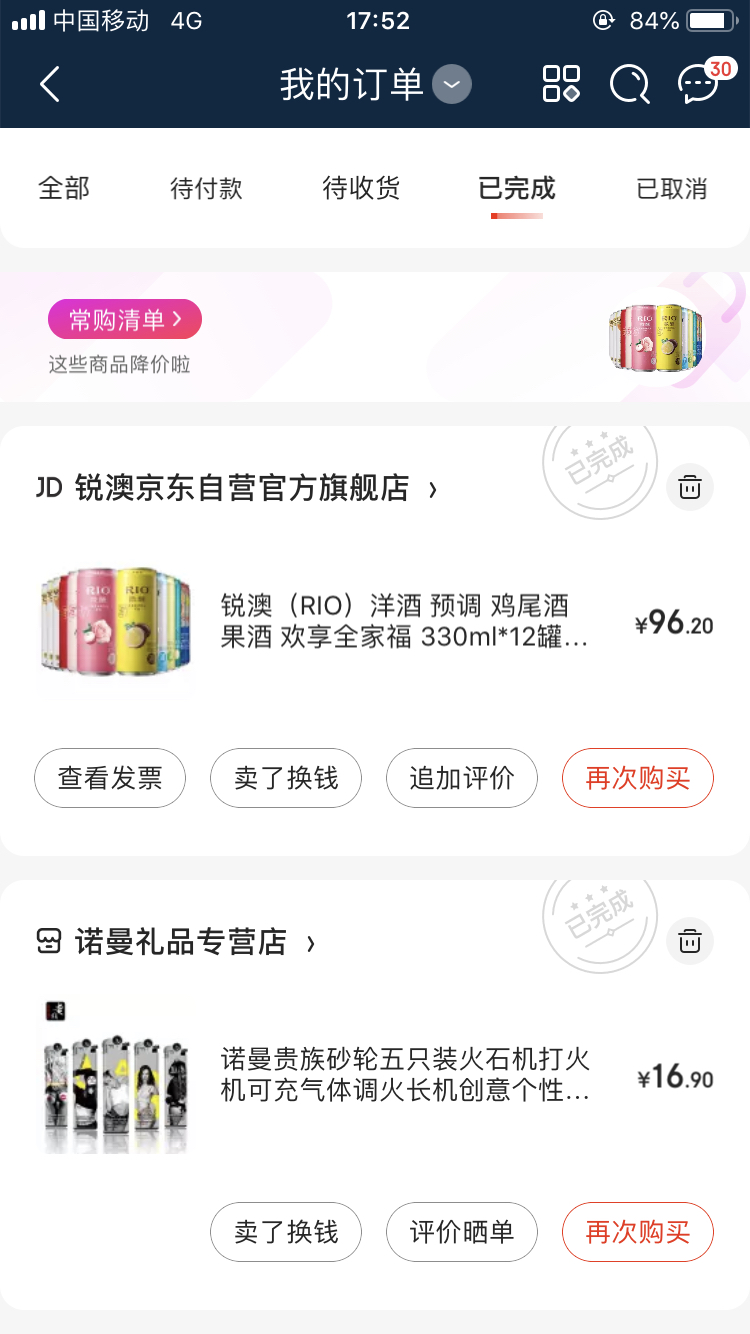Tap 追加评价 on the RIO order
This screenshot has width=750, height=1334.
coord(462,778)
